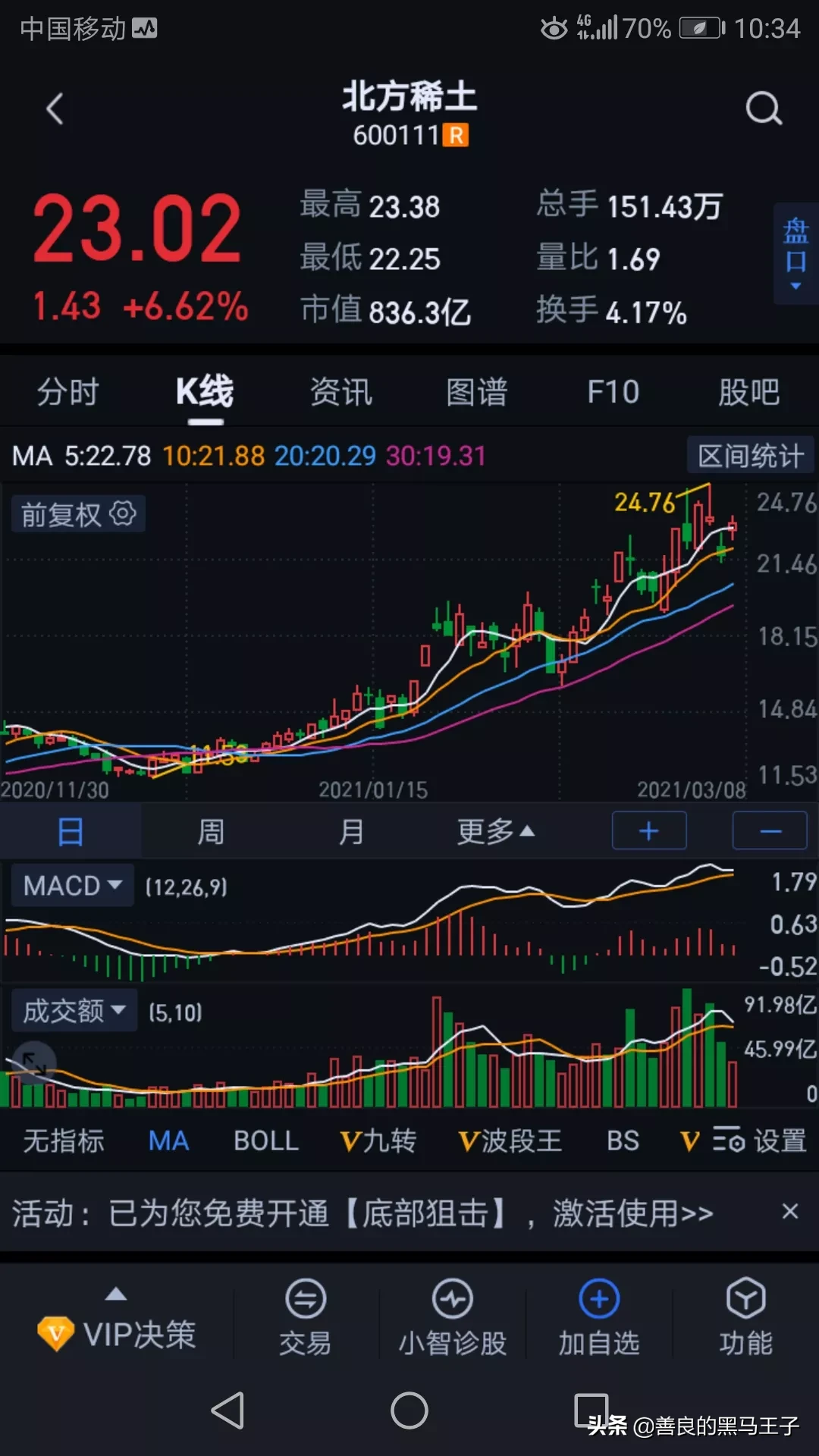Open 小智诊股 stock diagnosis
This screenshot has height=1456, width=819.
453,1319
